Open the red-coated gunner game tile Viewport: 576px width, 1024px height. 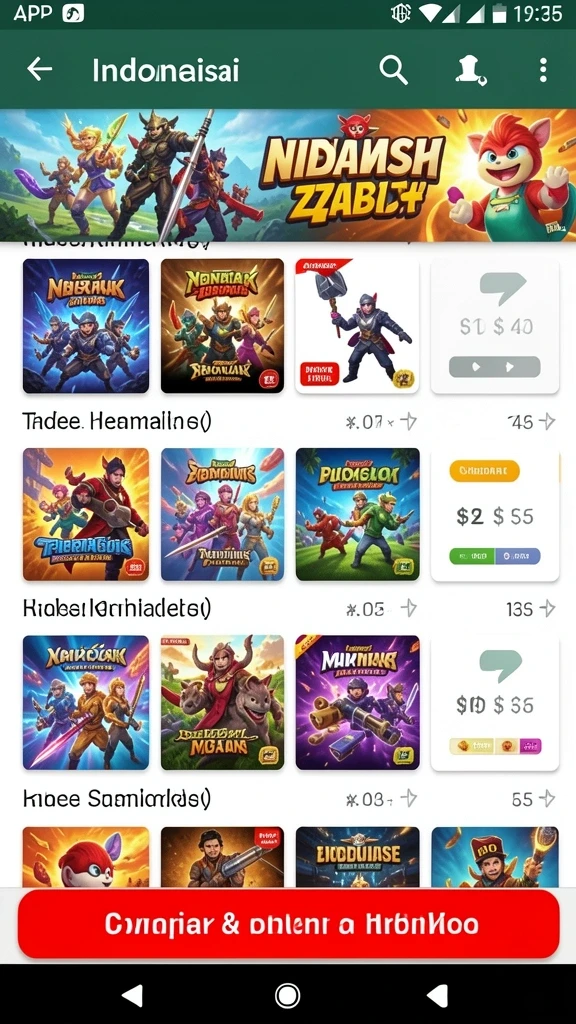click(86, 515)
